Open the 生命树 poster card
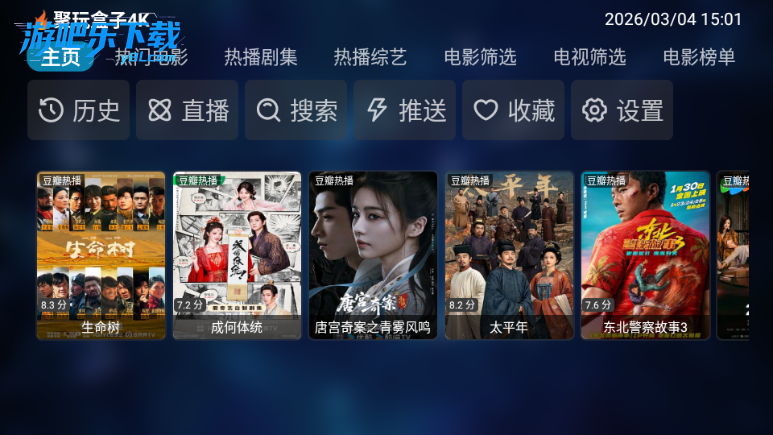Image resolution: width=773 pixels, height=435 pixels. 101,255
